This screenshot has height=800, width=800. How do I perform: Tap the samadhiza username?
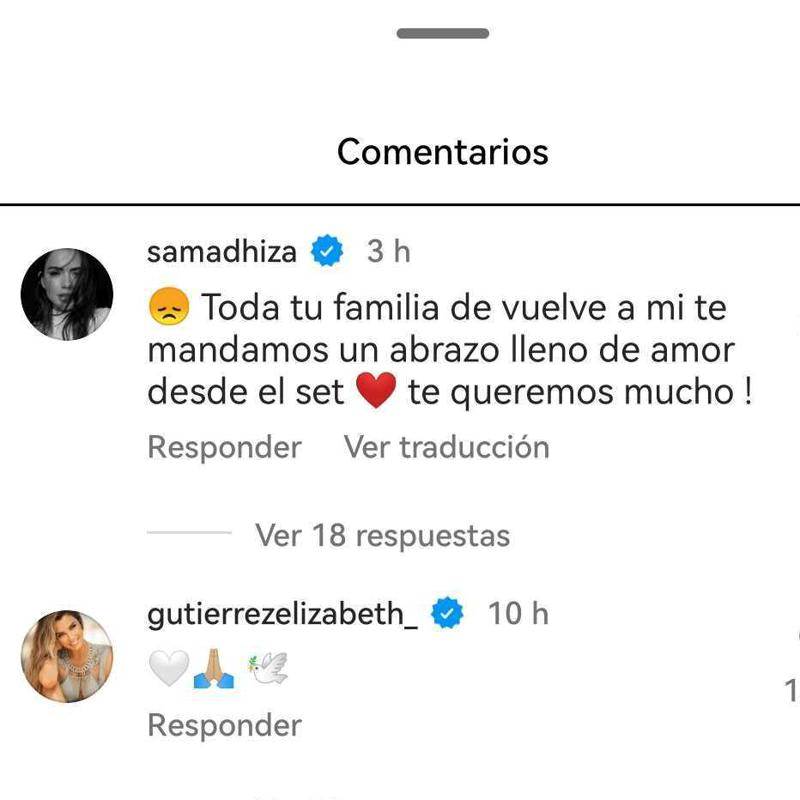221,251
